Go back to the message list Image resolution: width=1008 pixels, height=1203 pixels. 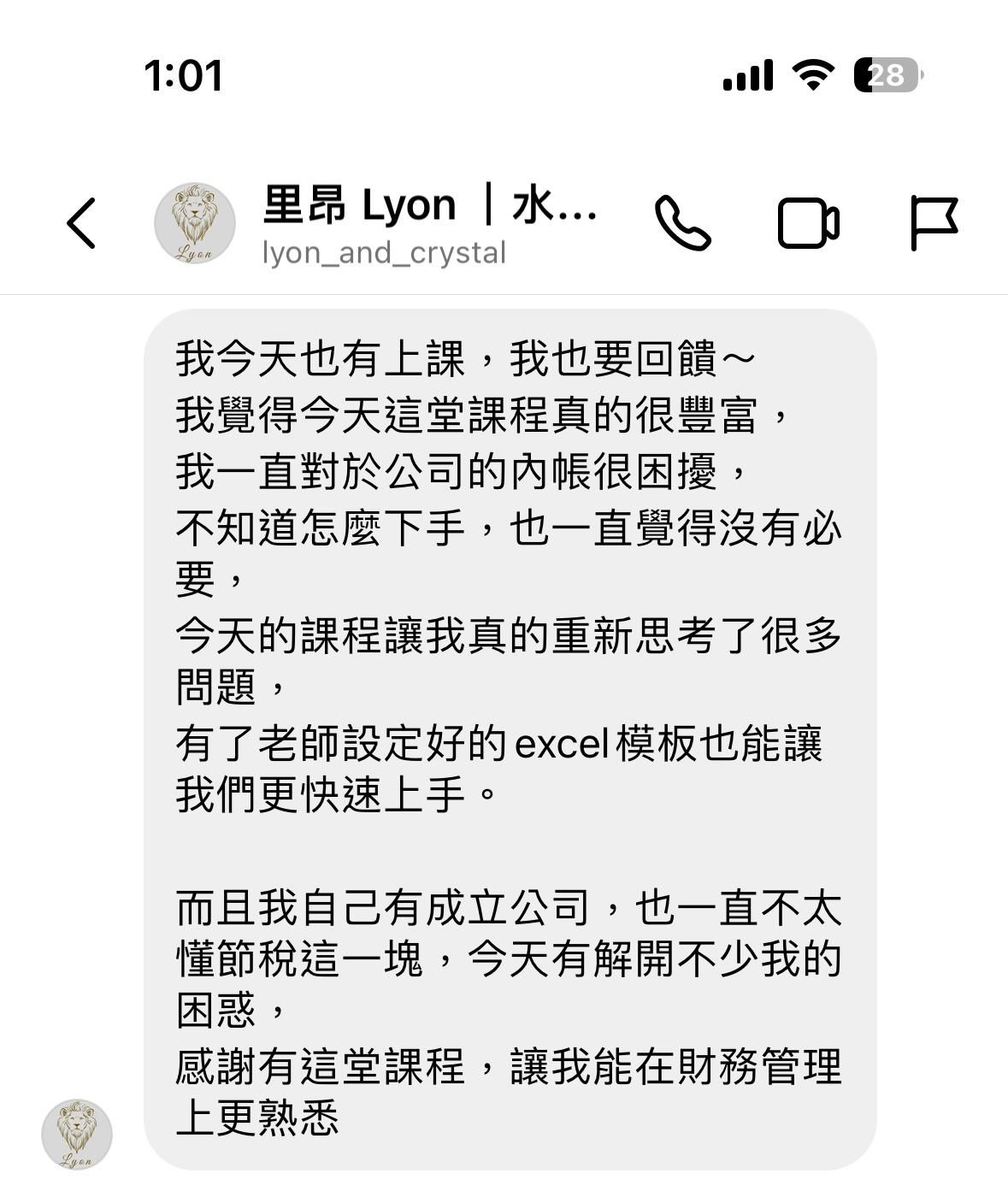pos(82,223)
